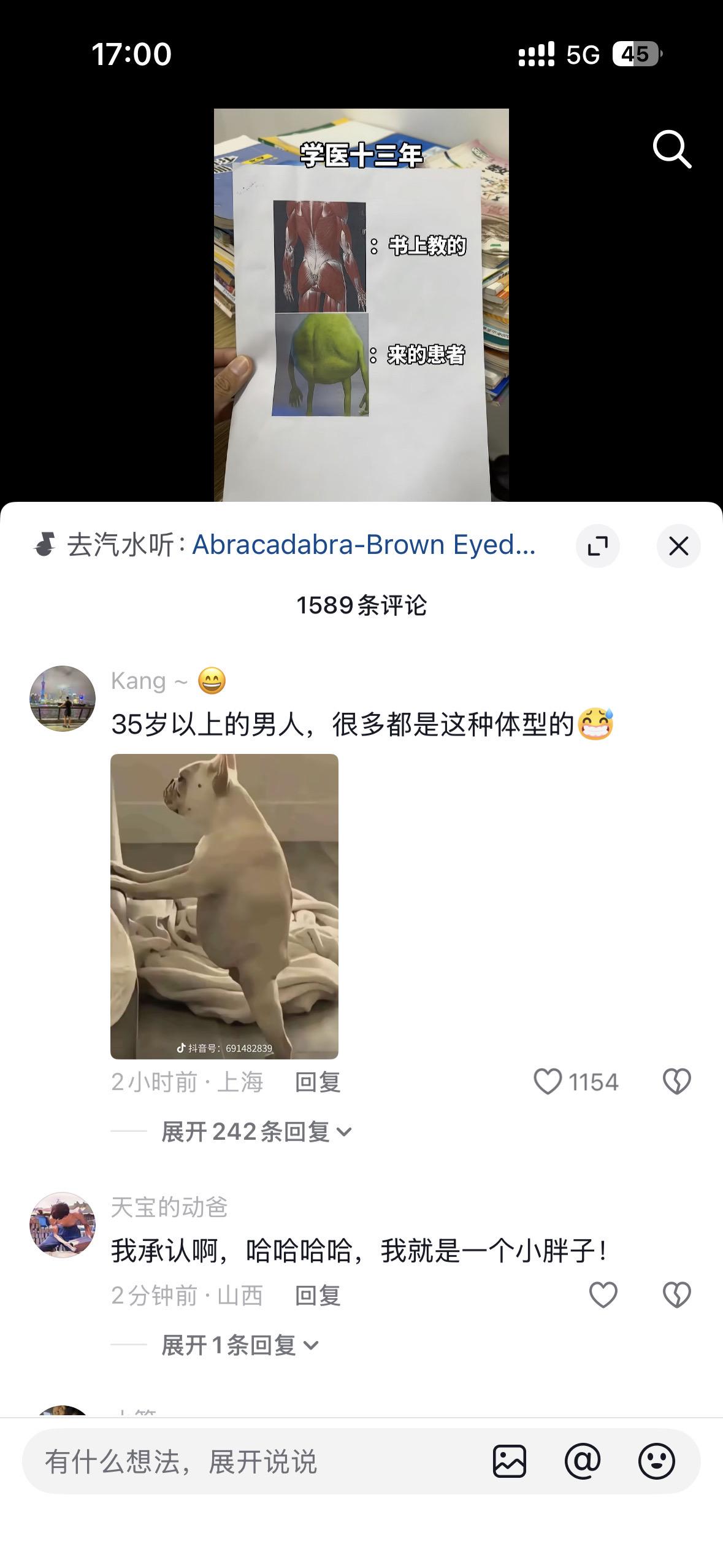723x1568 pixels.
Task: Expand the comment panel to fullscreen
Action: [x=599, y=545]
